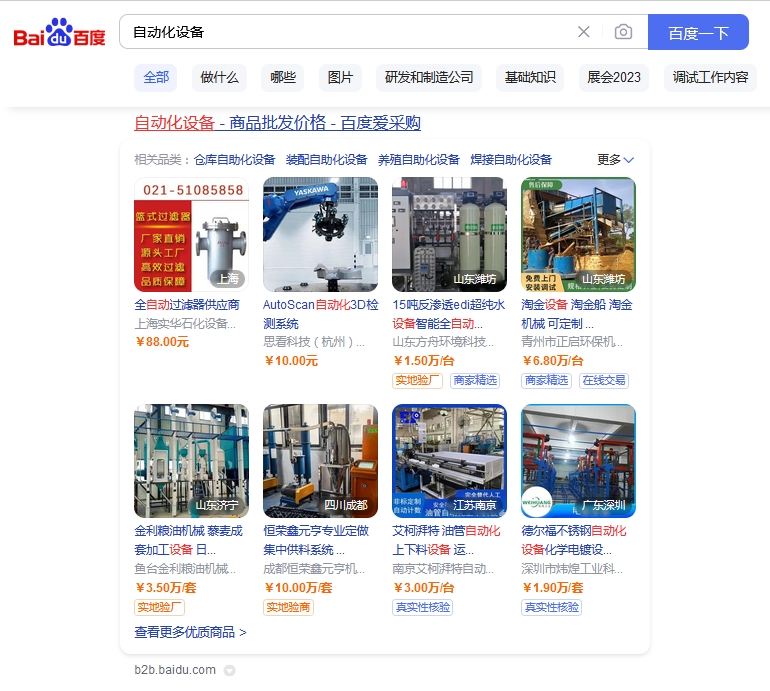Select the 展会2023 chip
770x691 pixels.
pos(614,77)
